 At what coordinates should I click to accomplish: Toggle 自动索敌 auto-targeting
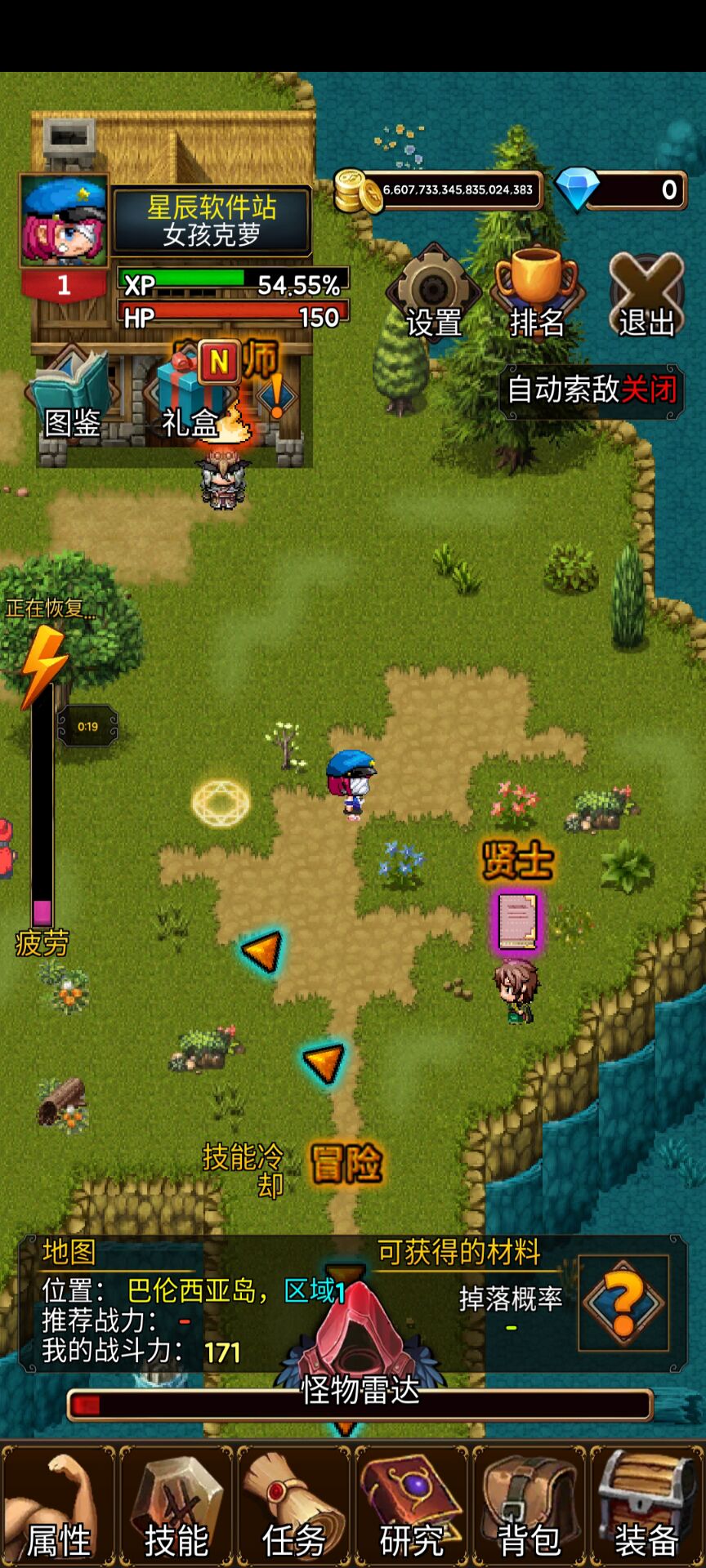pyautogui.click(x=592, y=390)
